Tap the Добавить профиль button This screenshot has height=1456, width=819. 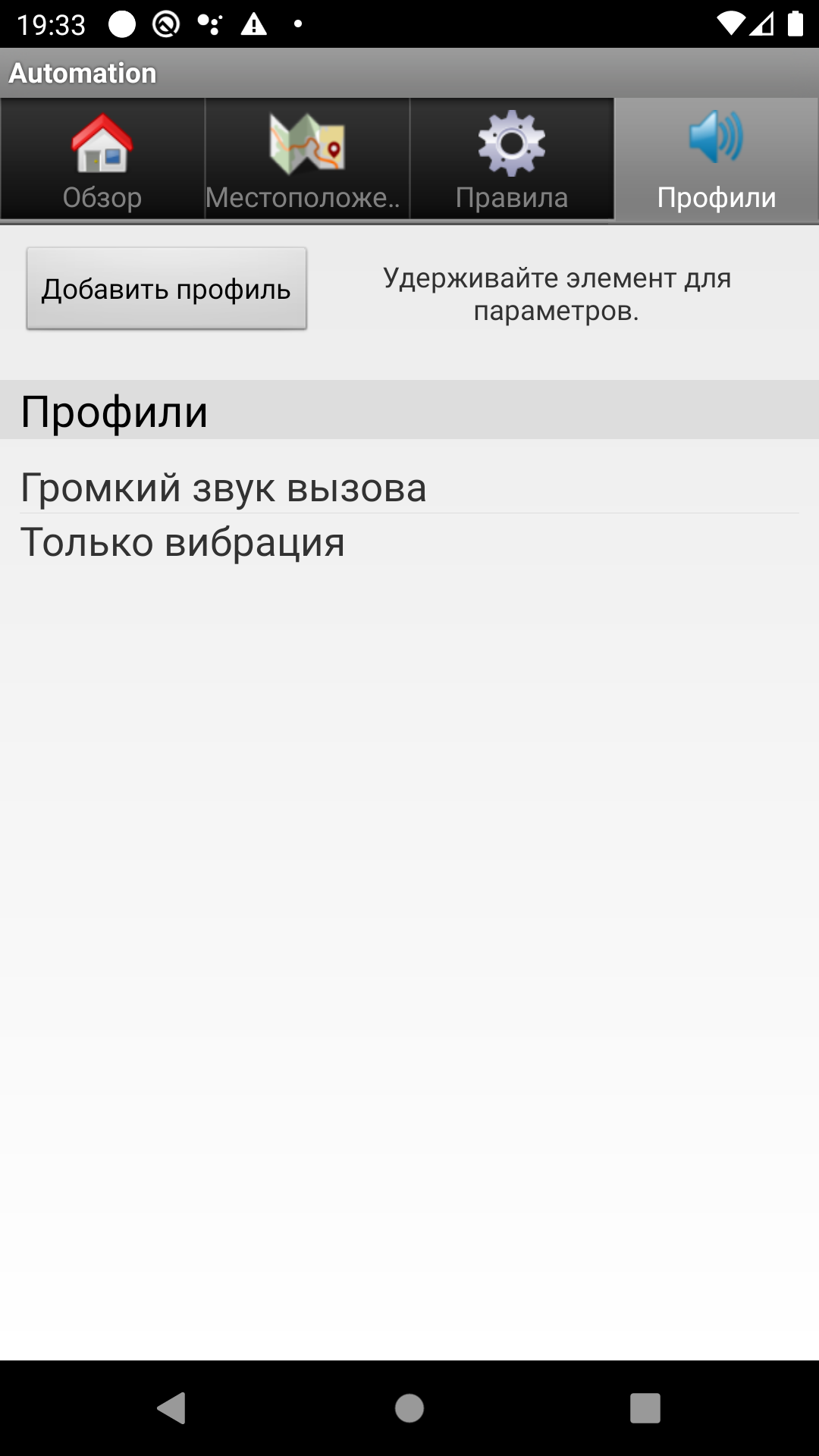pyautogui.click(x=167, y=289)
